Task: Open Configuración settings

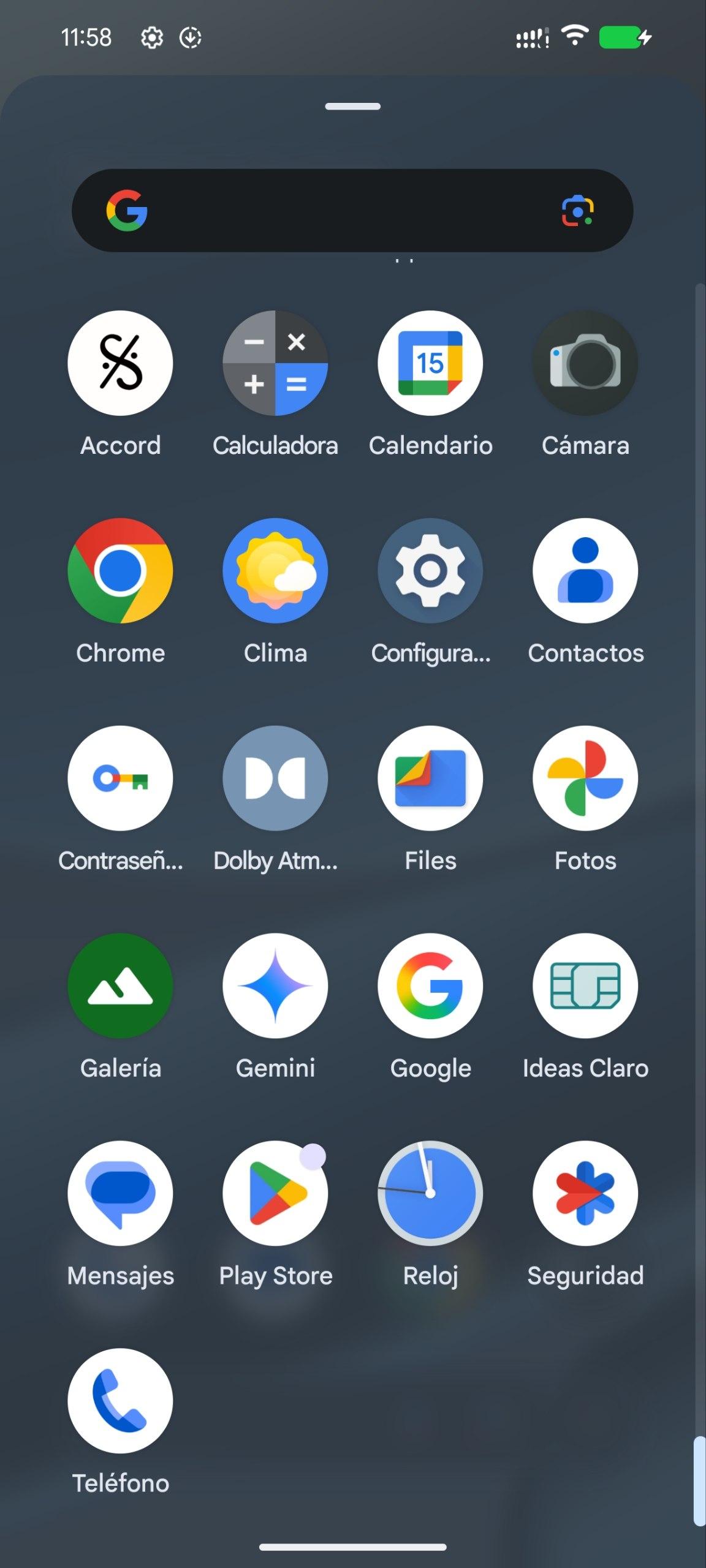Action: [x=430, y=571]
